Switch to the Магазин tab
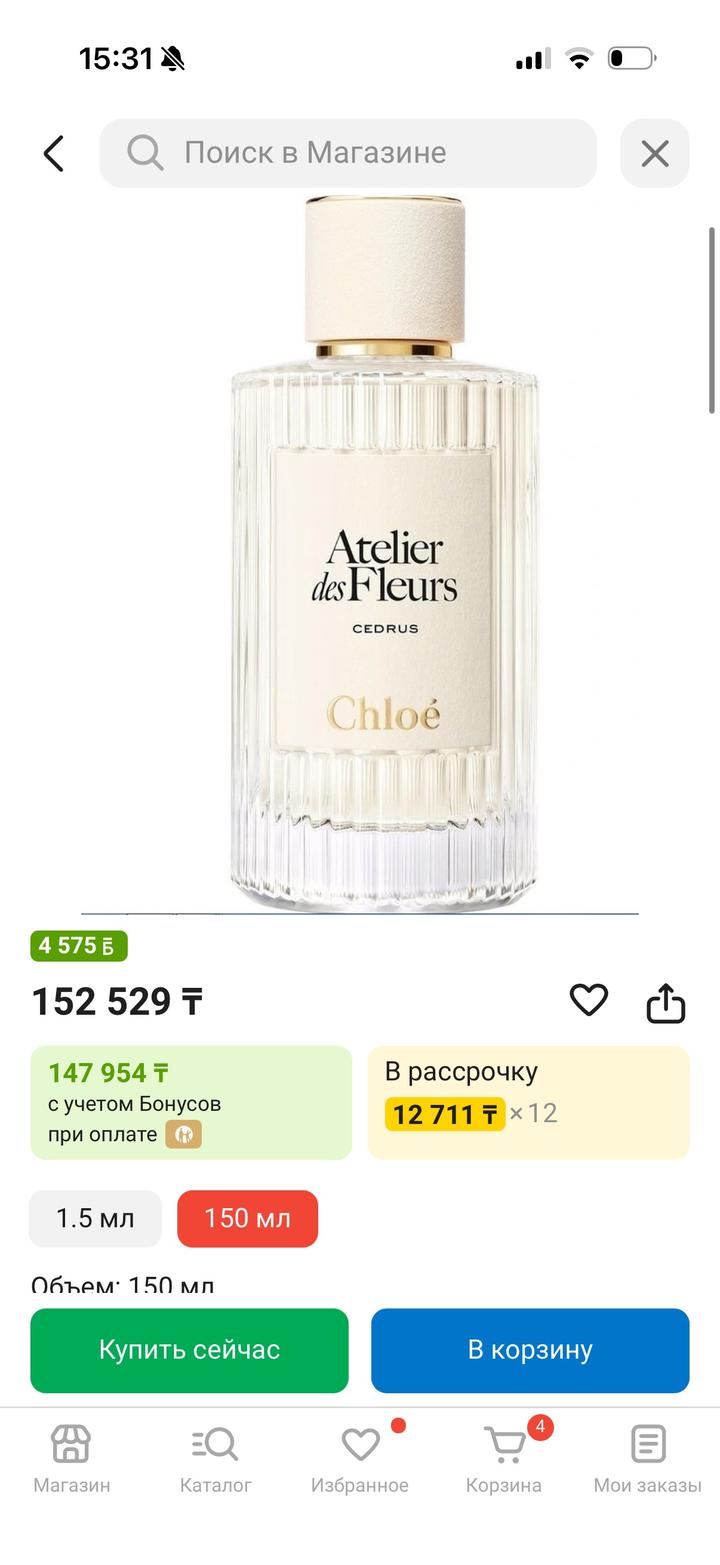720x1565 pixels. (72, 1459)
